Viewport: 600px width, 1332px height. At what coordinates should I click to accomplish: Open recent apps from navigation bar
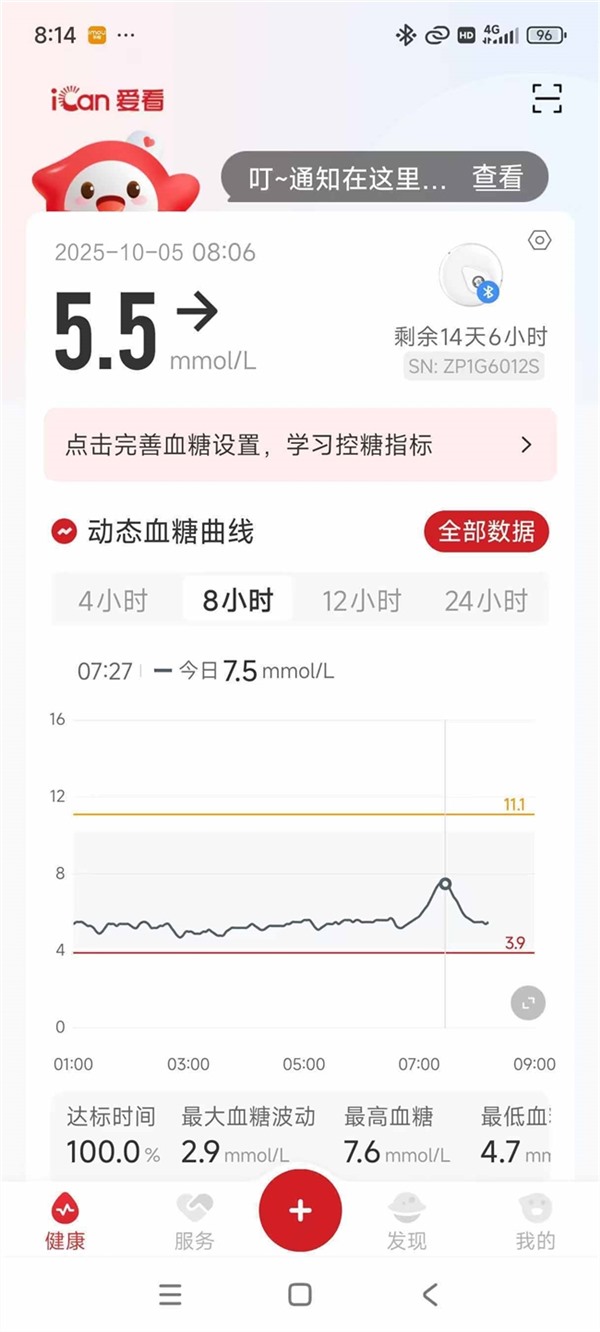(x=171, y=1295)
